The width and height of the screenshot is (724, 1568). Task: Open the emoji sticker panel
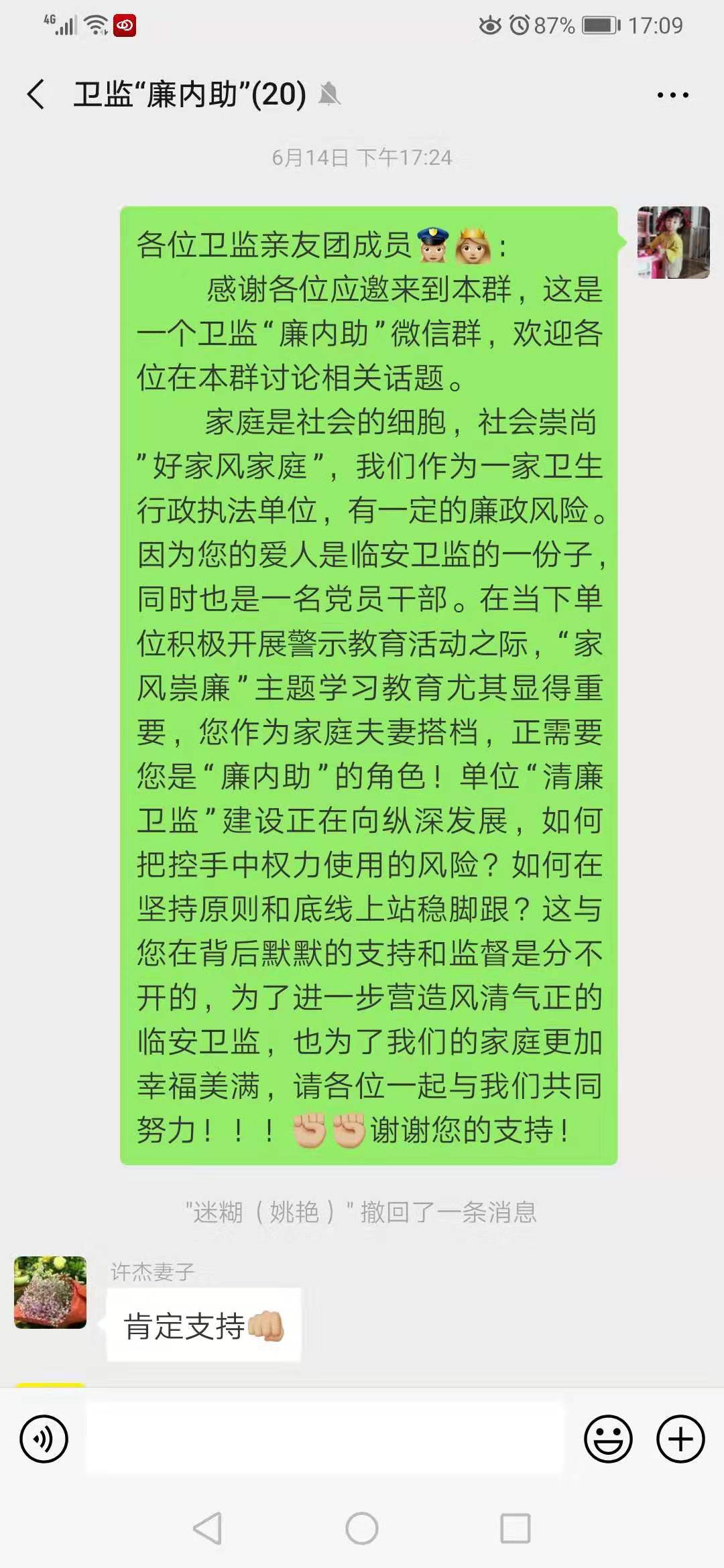(x=608, y=1439)
